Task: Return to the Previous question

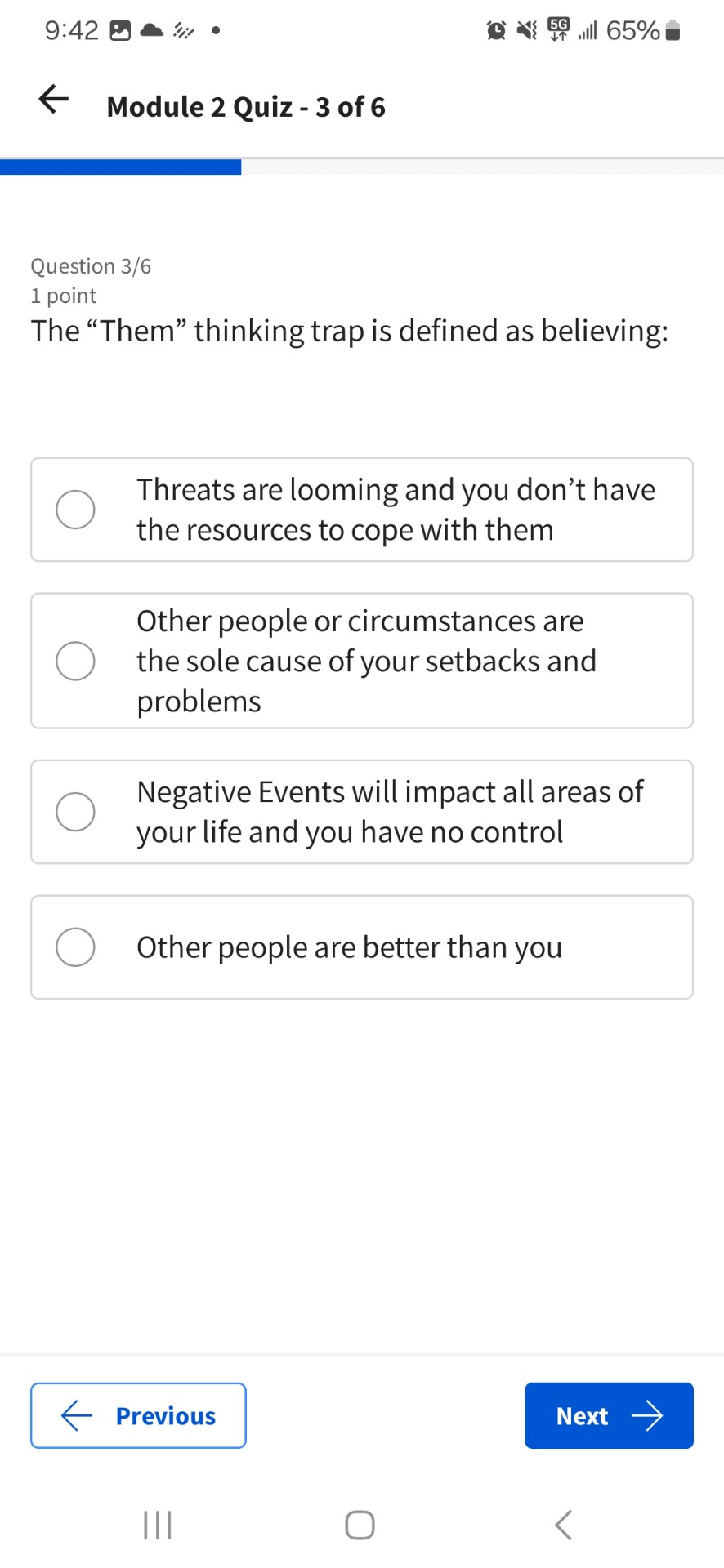Action: pyautogui.click(x=138, y=1415)
